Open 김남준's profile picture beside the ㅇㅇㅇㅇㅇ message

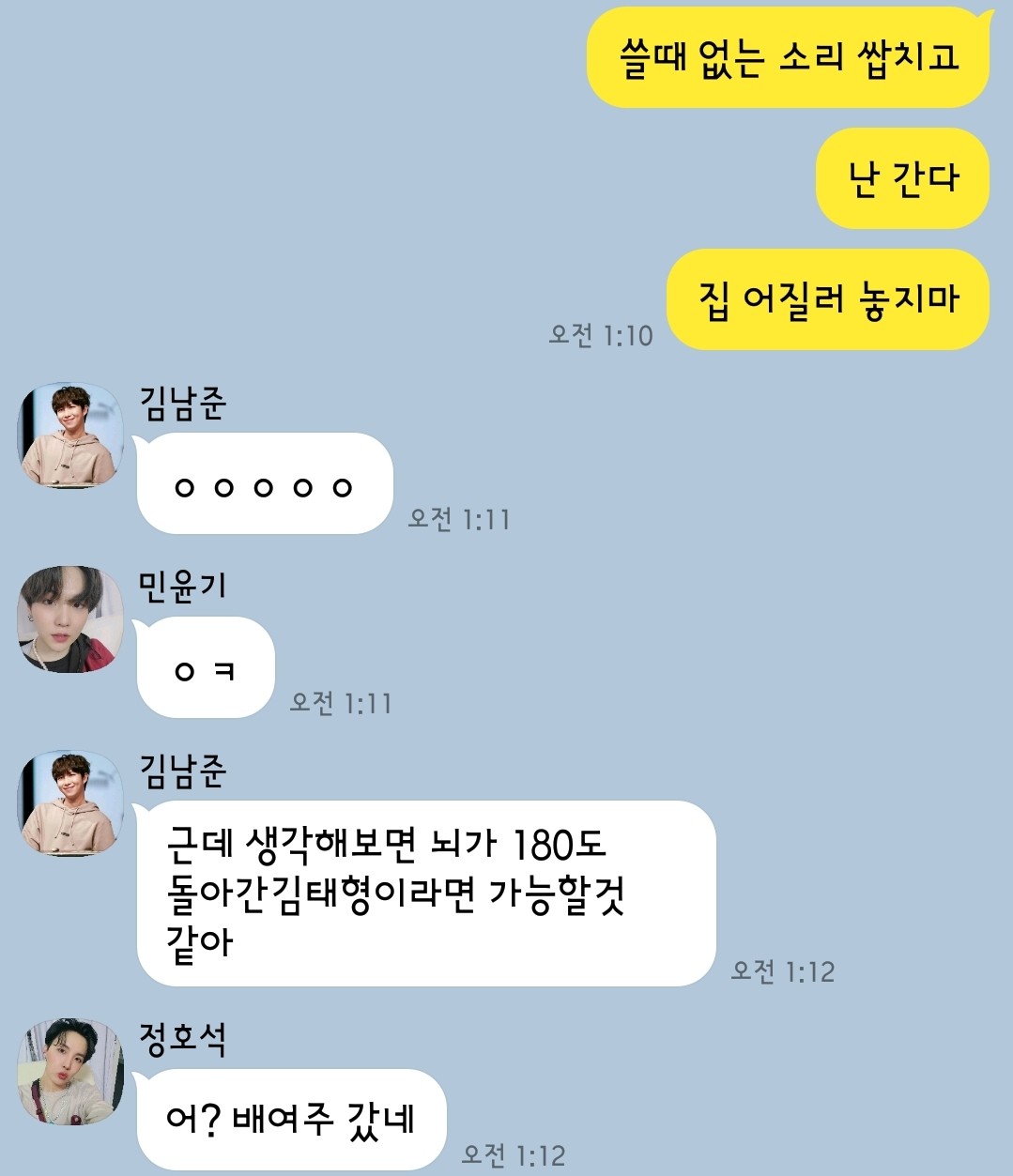[x=70, y=435]
